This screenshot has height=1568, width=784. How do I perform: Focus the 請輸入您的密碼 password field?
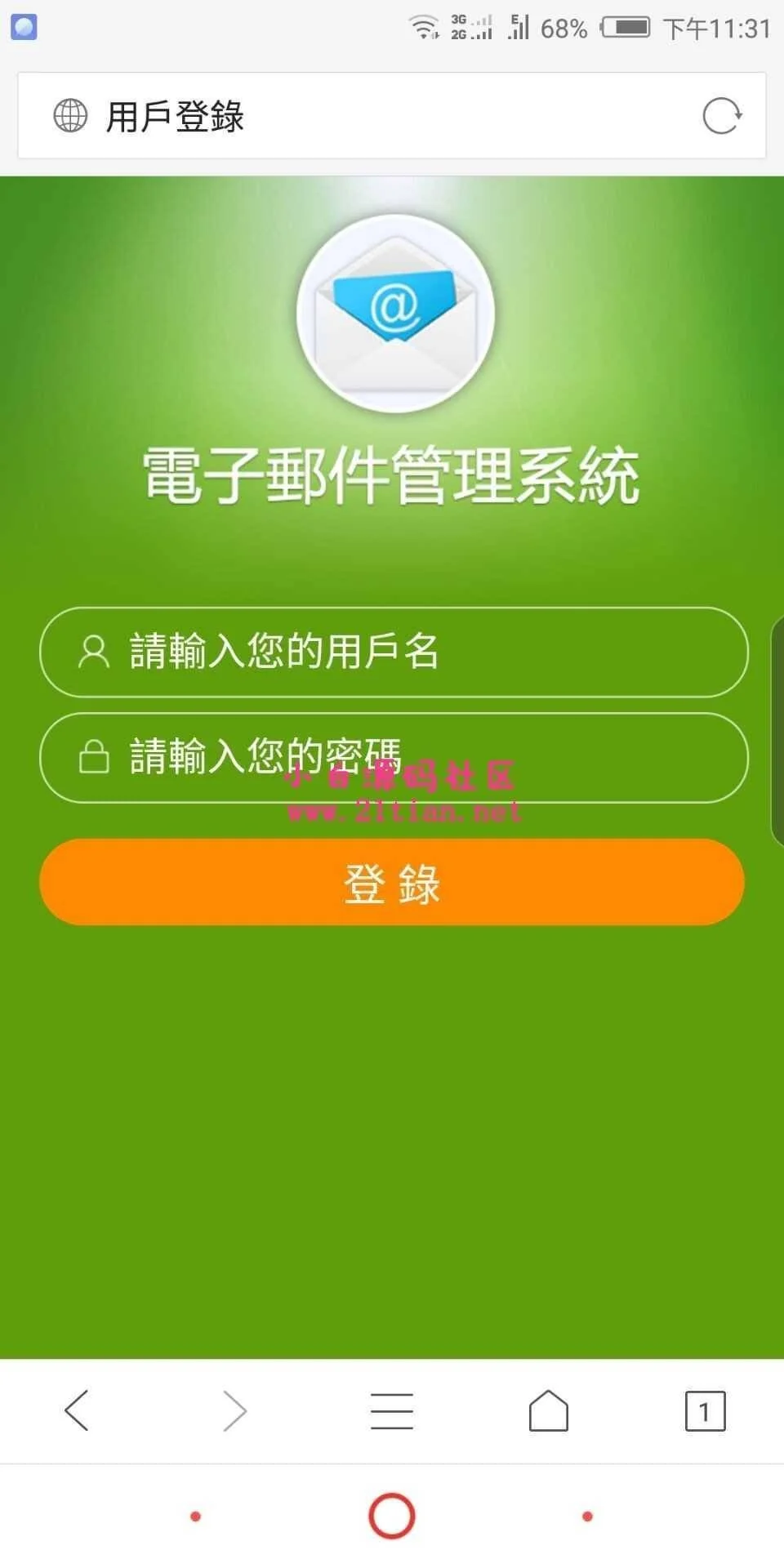[394, 757]
